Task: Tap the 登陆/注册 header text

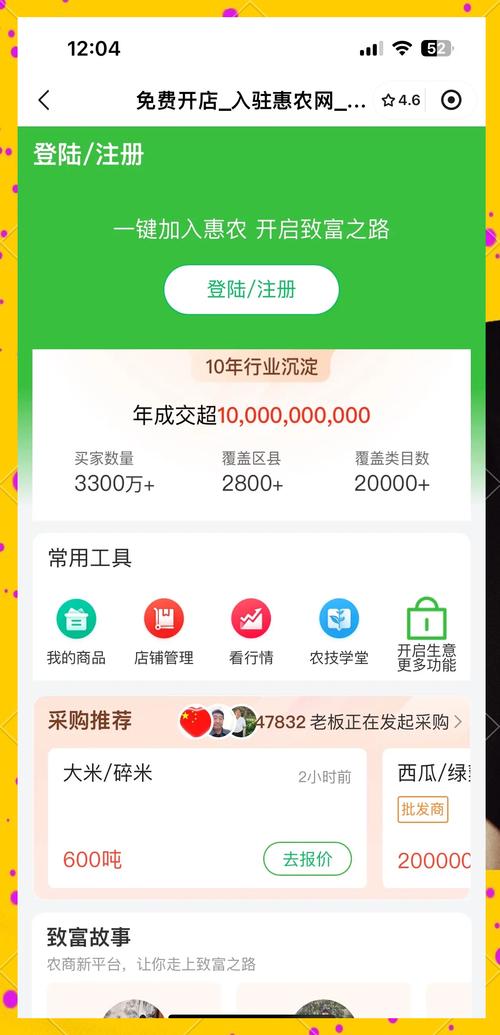Action: coord(89,155)
